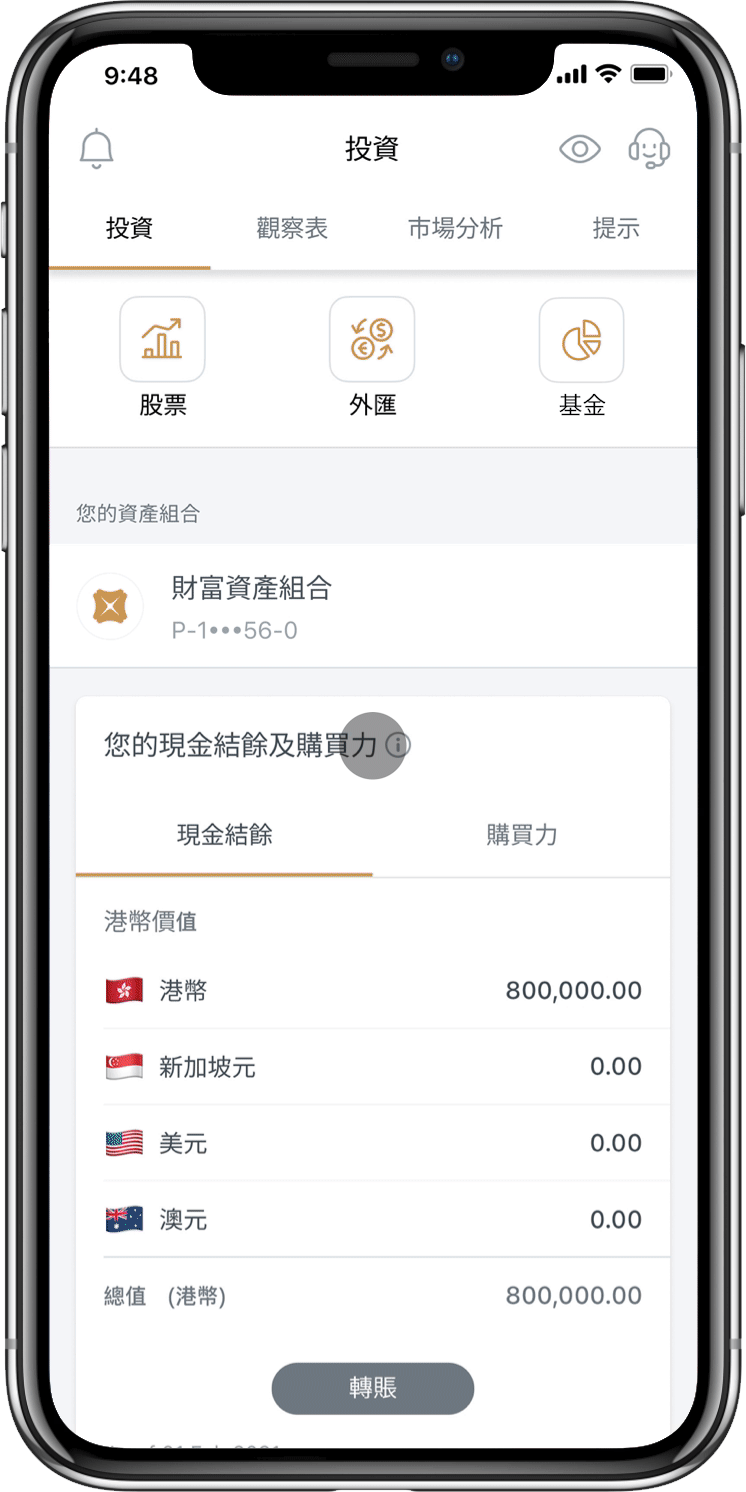This screenshot has height=1492, width=746.
Task: Tap the 轉賬 transfer button
Action: [x=372, y=1388]
